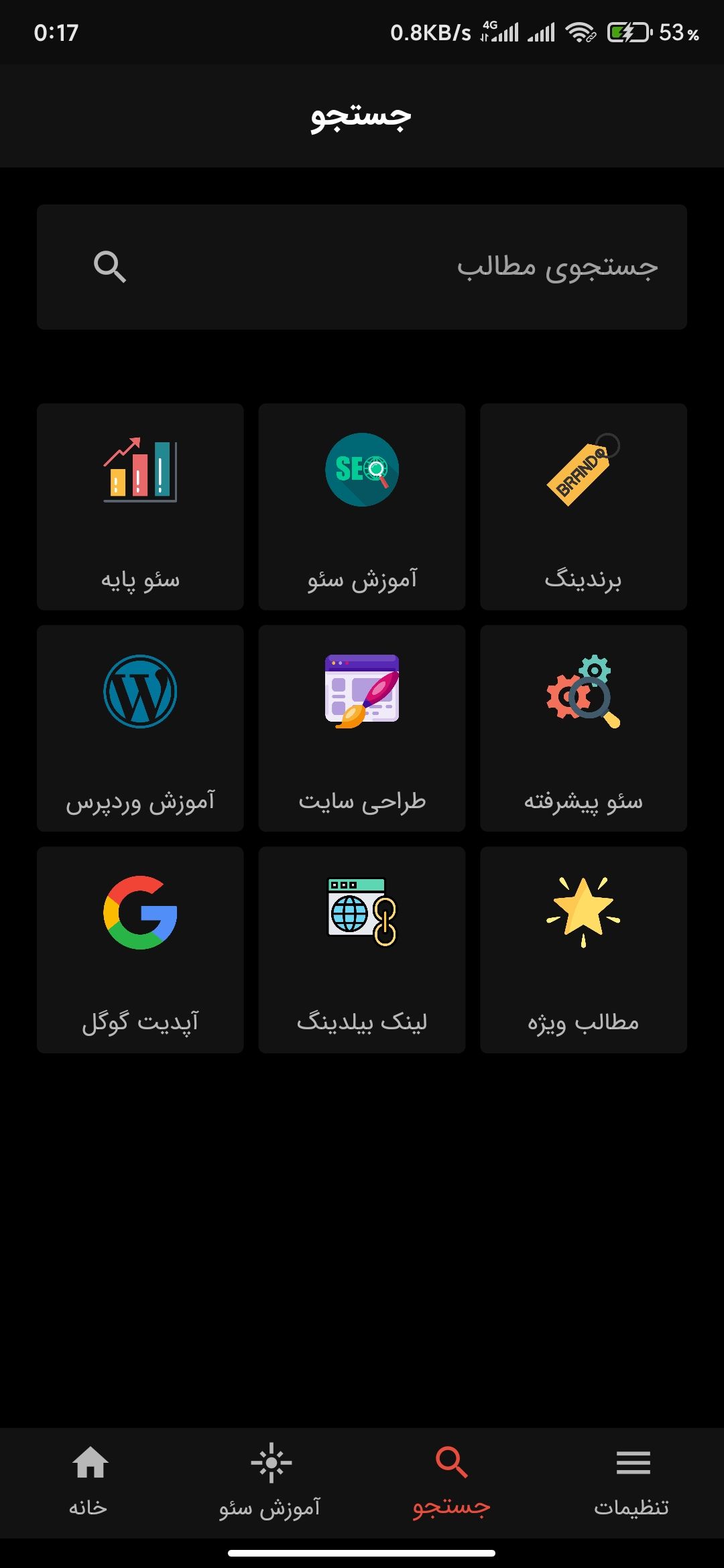The image size is (724, 1568).
Task: Open the آپدیت گوگل category
Action: pyautogui.click(x=140, y=950)
